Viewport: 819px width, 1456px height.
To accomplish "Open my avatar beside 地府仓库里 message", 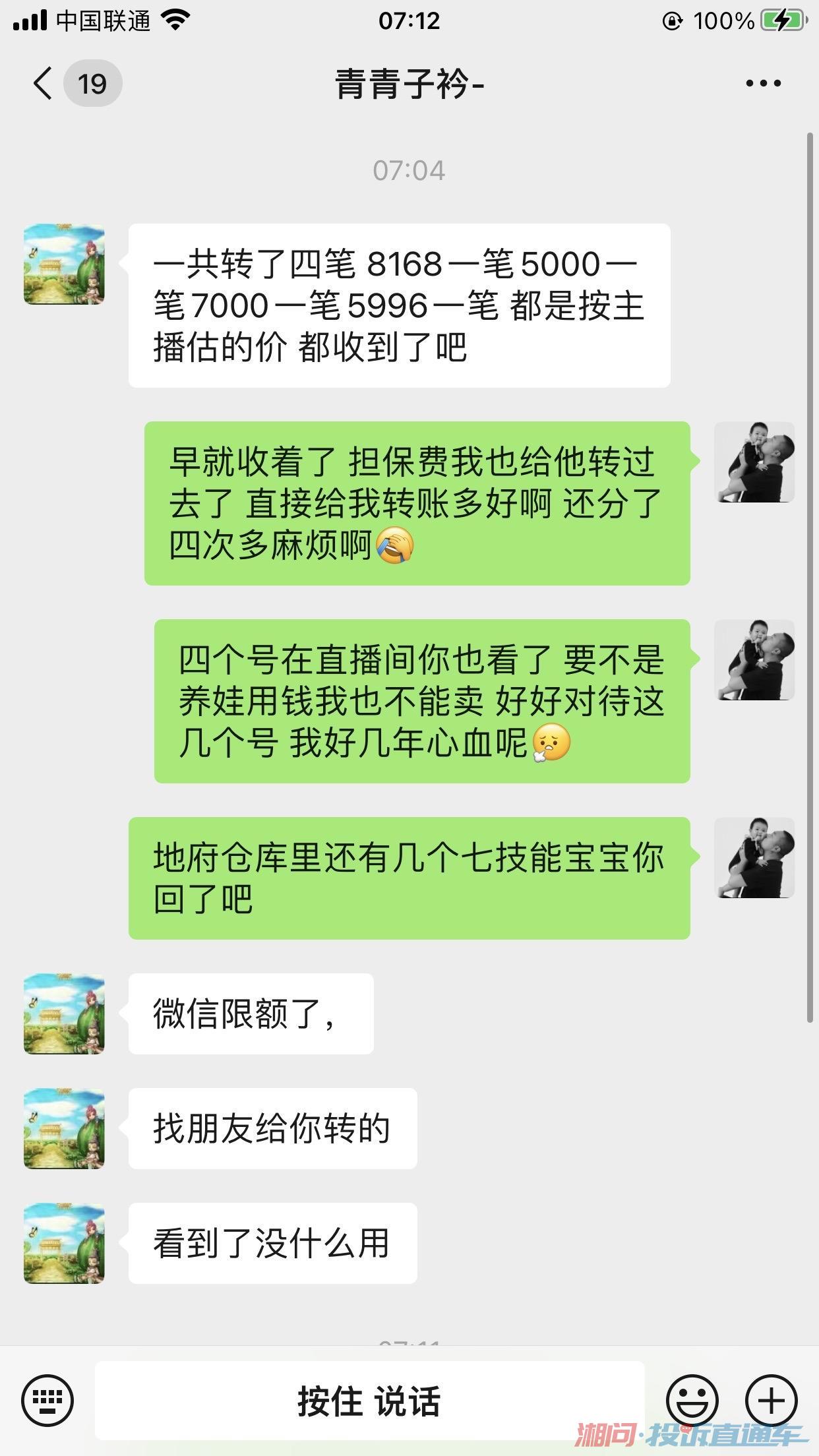I will click(x=754, y=858).
